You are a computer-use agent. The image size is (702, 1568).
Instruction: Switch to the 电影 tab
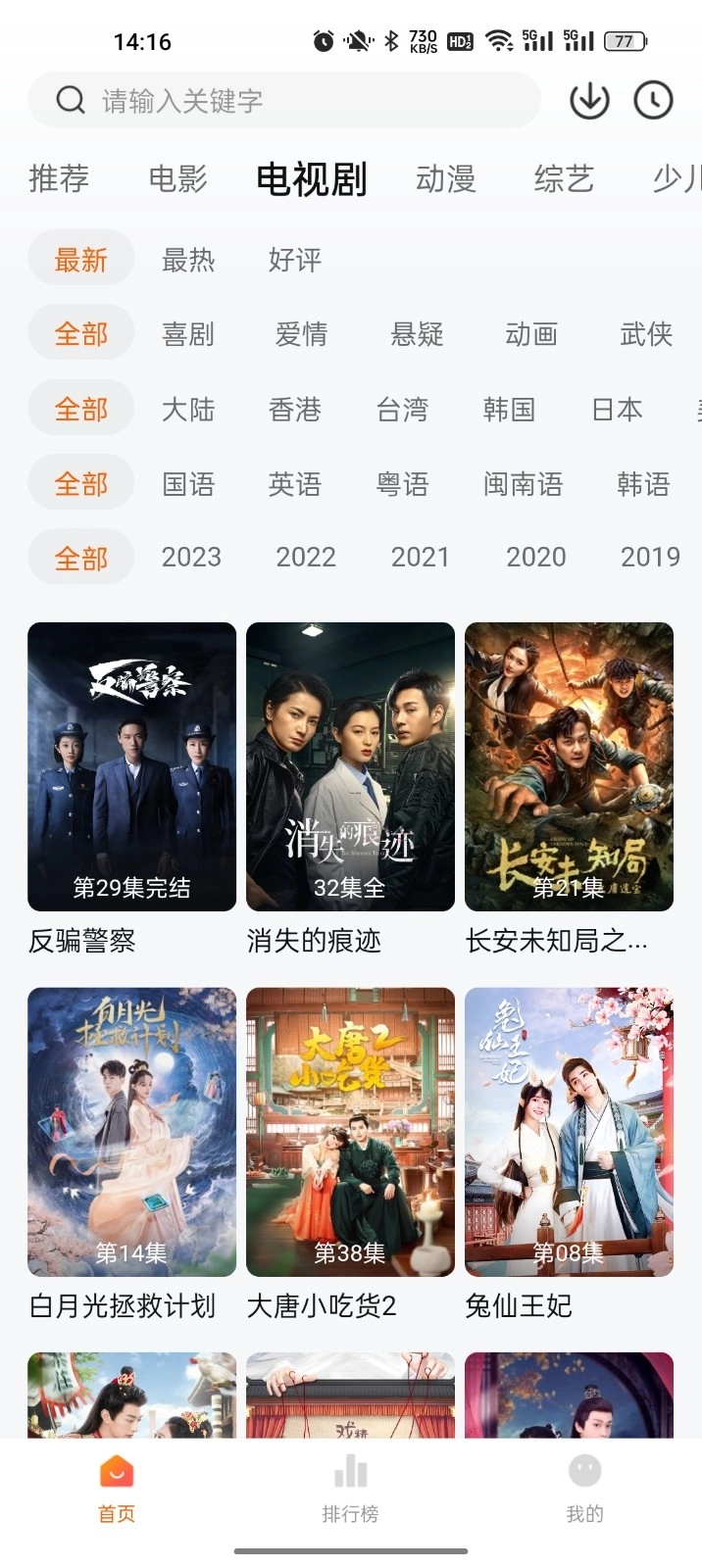coord(177,179)
